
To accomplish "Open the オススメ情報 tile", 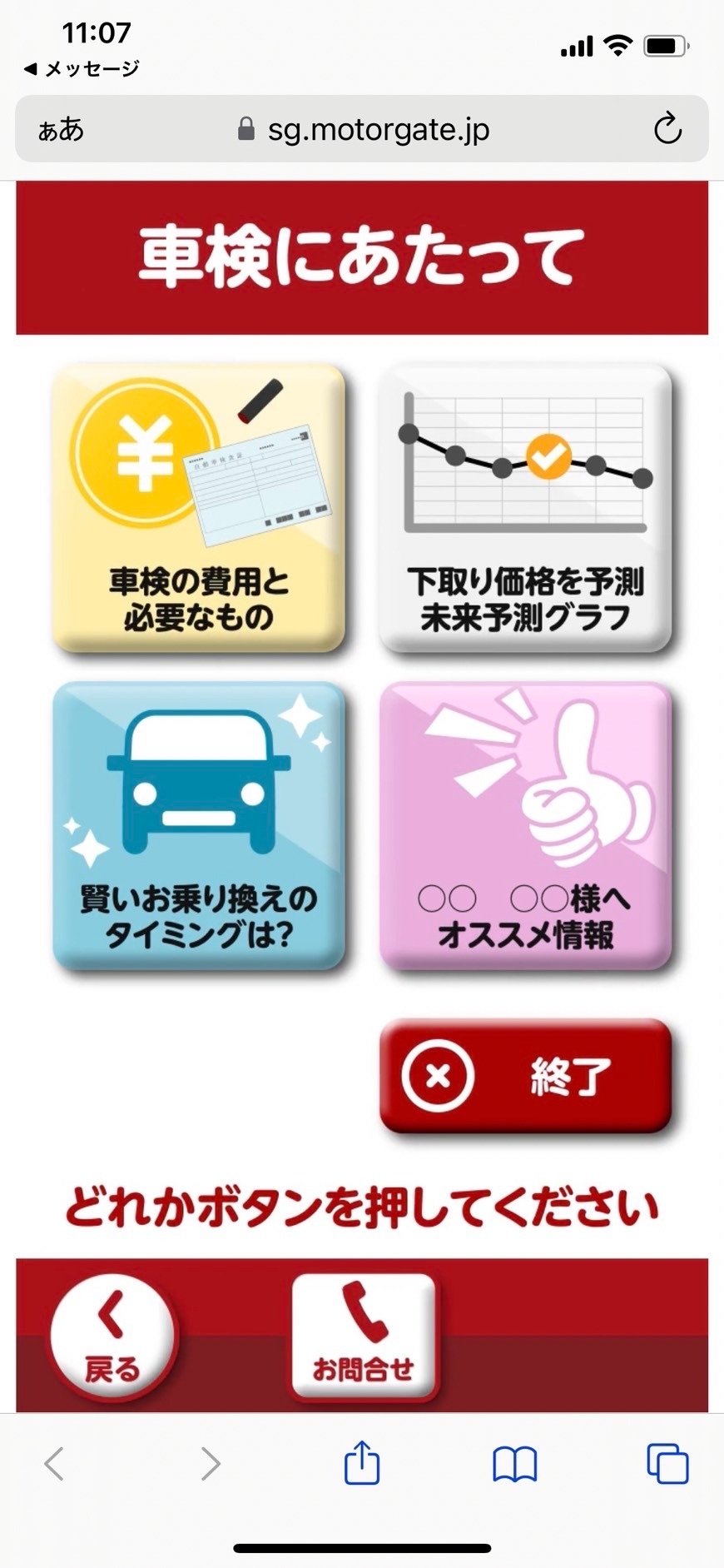I will click(x=525, y=825).
